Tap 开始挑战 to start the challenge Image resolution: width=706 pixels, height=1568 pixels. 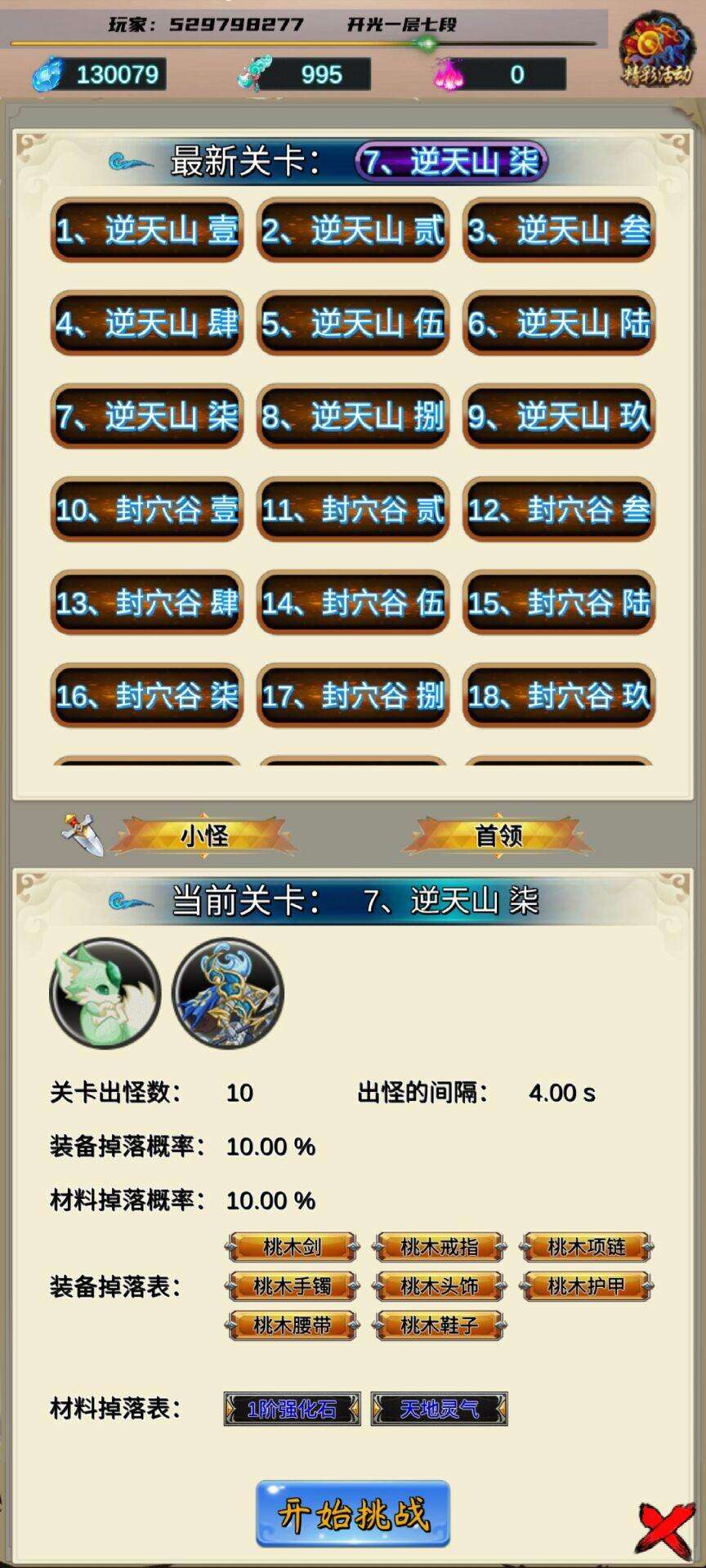click(353, 1514)
